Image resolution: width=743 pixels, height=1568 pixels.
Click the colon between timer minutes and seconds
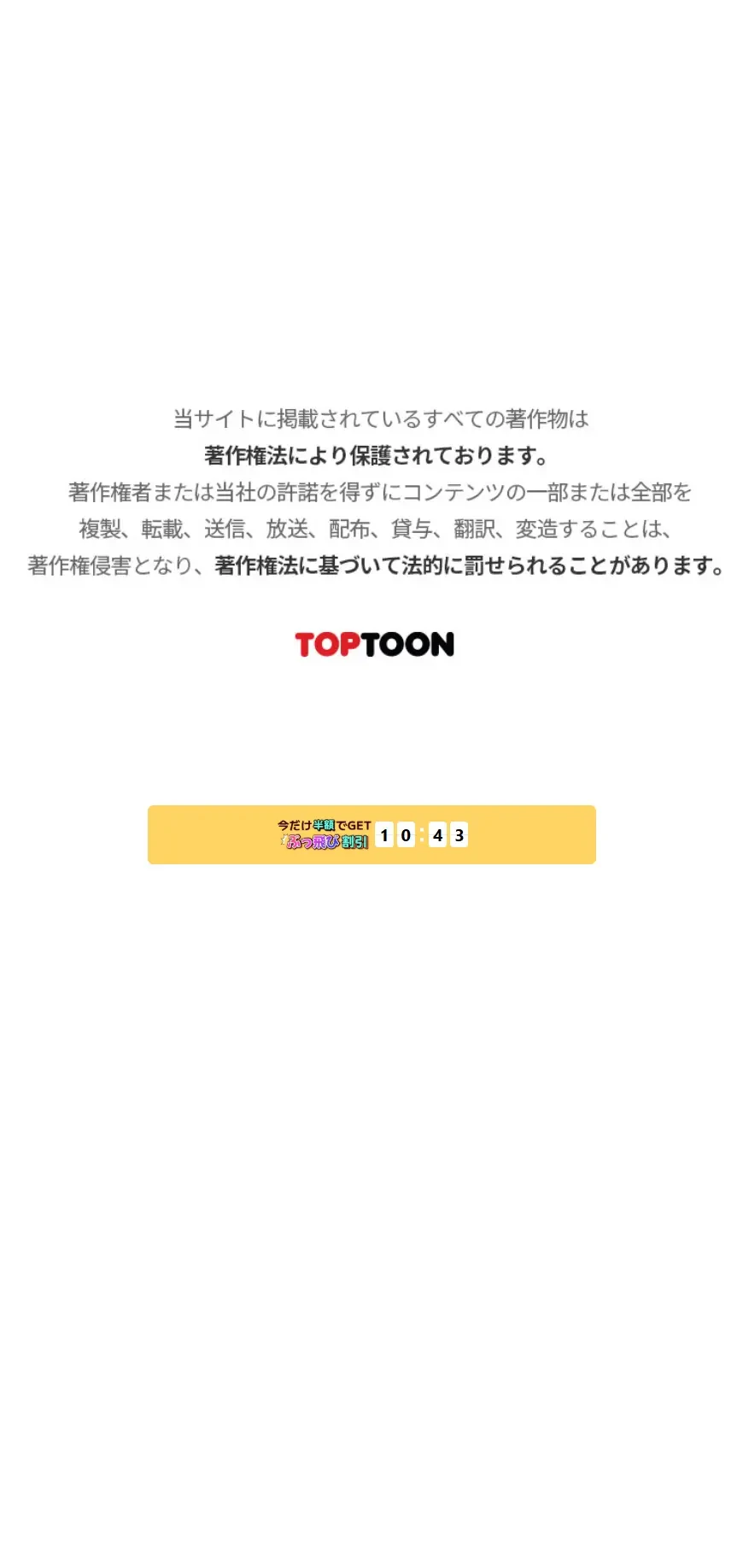(x=421, y=834)
